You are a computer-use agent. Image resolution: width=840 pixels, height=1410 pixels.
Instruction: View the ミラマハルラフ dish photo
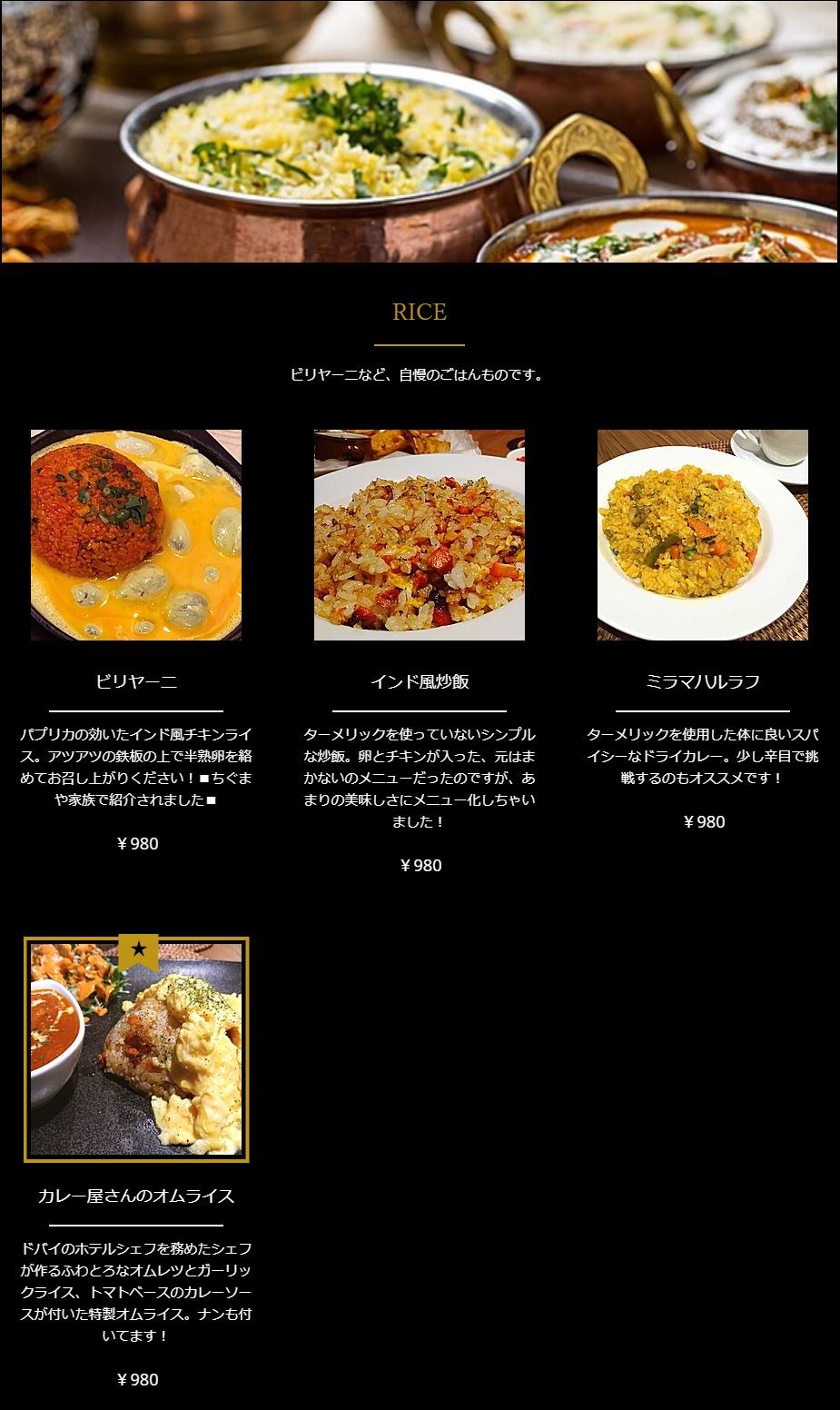point(703,535)
